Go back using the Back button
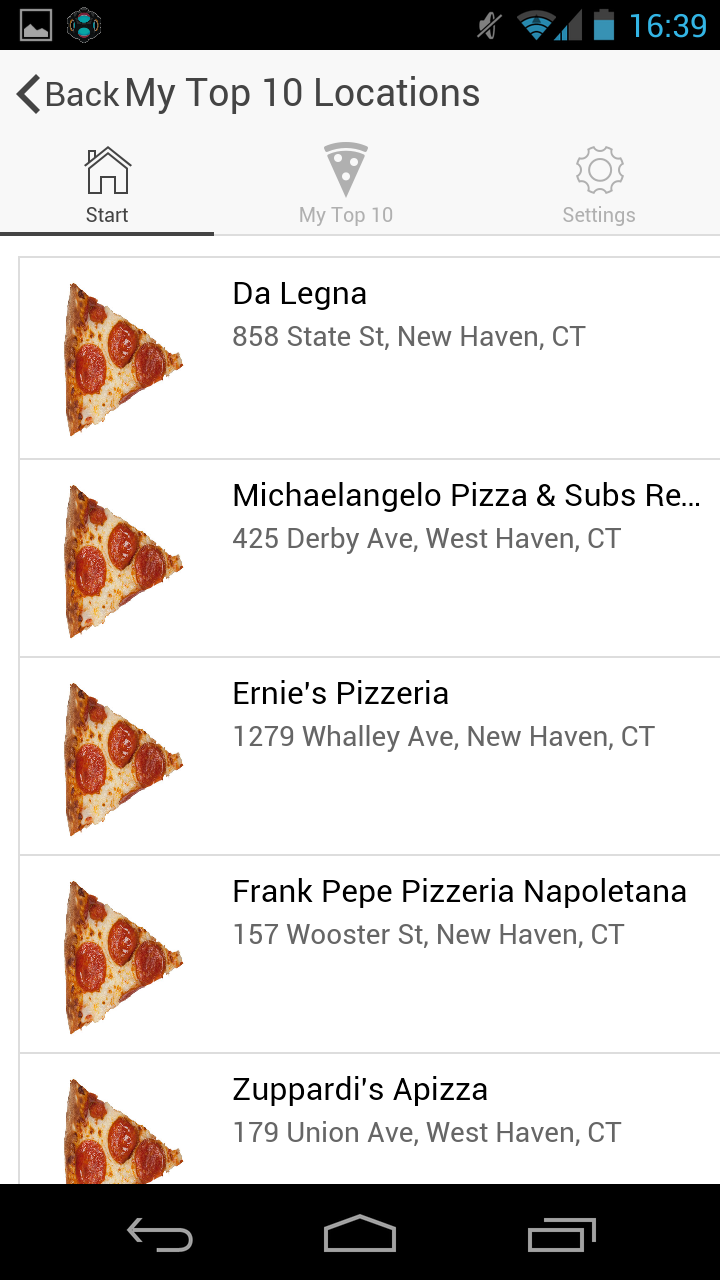The width and height of the screenshot is (720, 1280). tap(68, 94)
